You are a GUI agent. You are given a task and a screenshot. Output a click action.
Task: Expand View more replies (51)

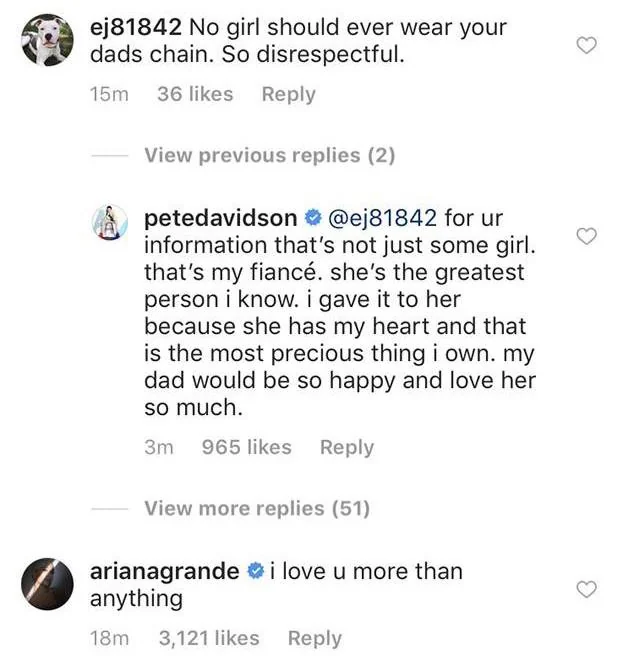pyautogui.click(x=256, y=509)
